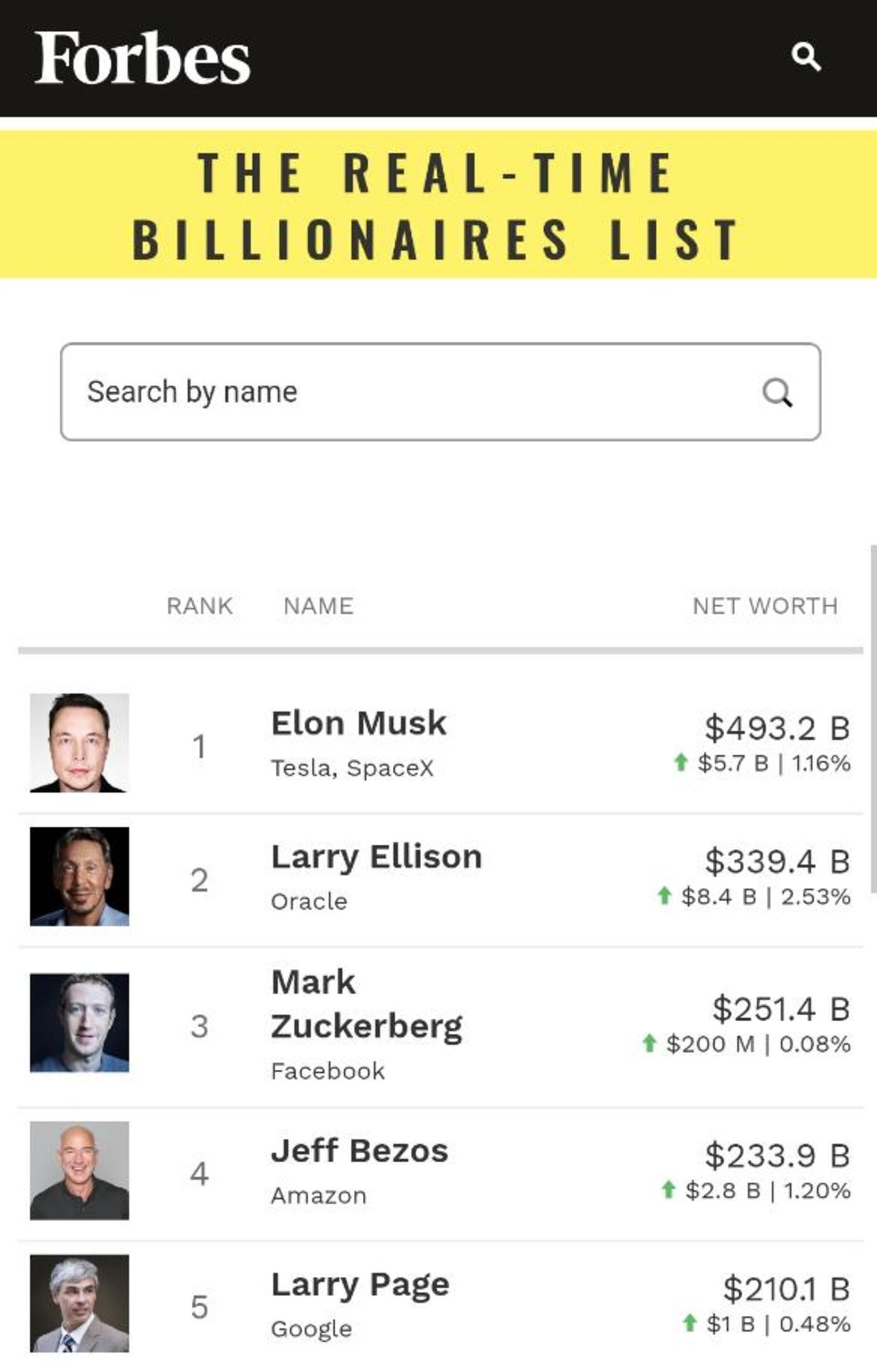877x1372 pixels.
Task: Focus the Search by name field
Action: click(x=413, y=392)
